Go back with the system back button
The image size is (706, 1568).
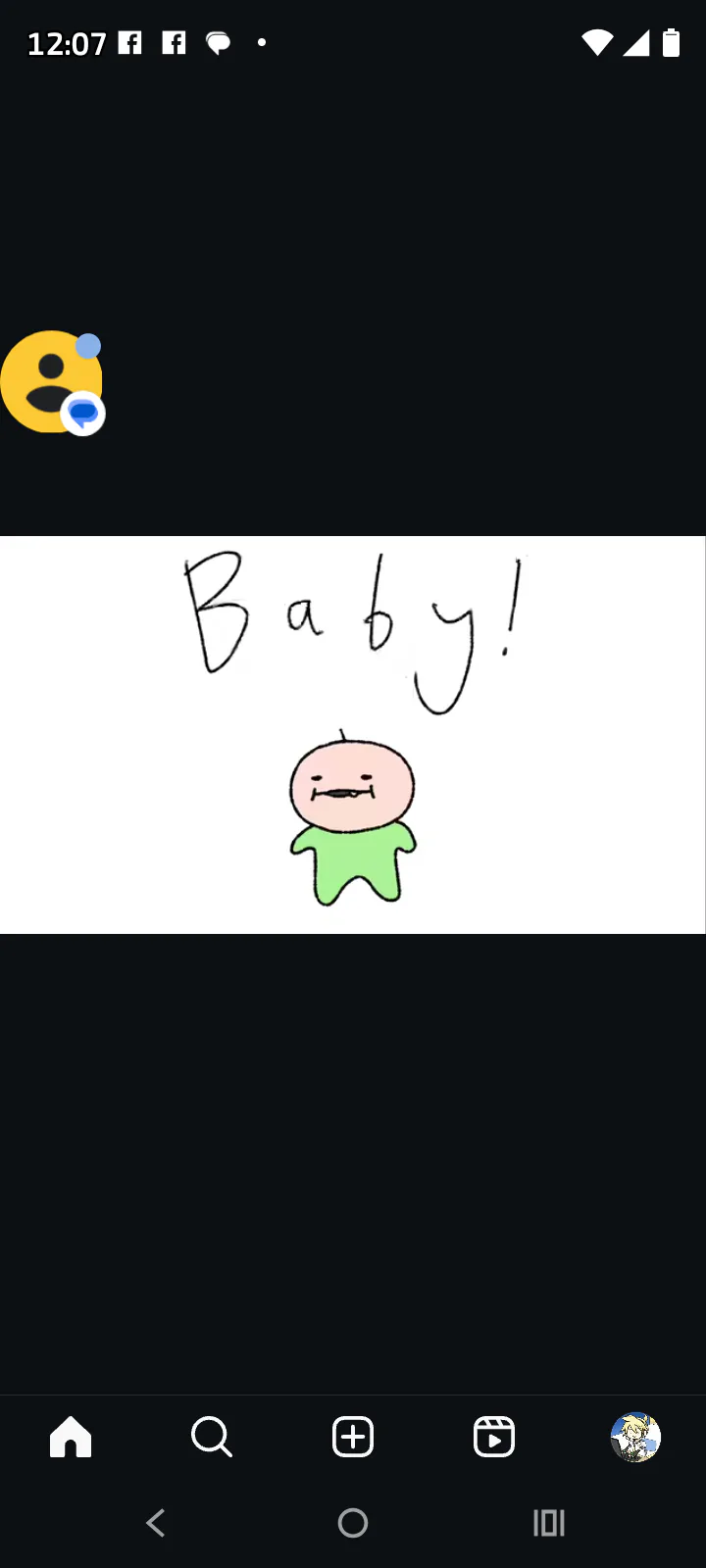156,1523
